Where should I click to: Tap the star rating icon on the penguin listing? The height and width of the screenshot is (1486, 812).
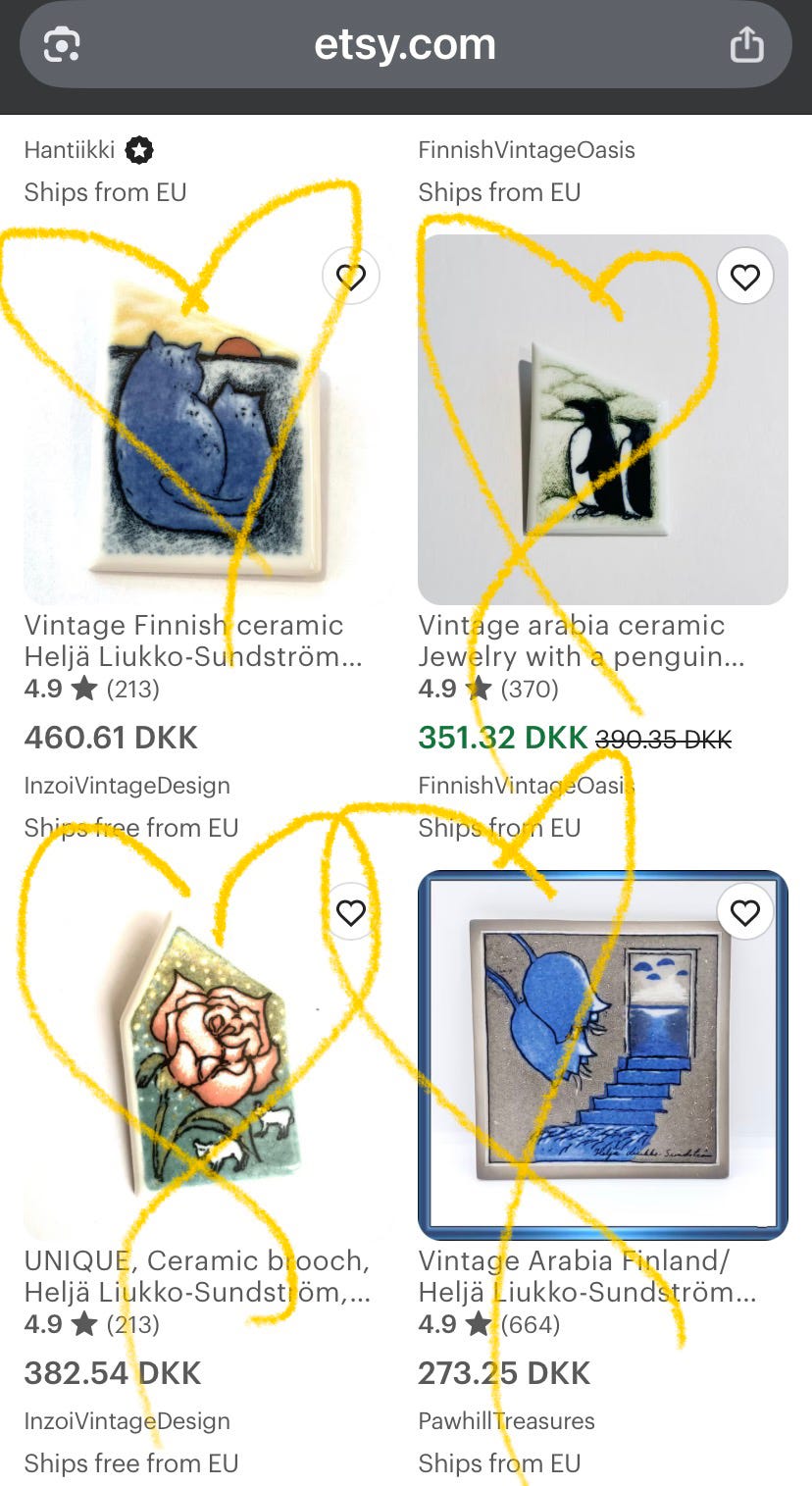click(477, 689)
